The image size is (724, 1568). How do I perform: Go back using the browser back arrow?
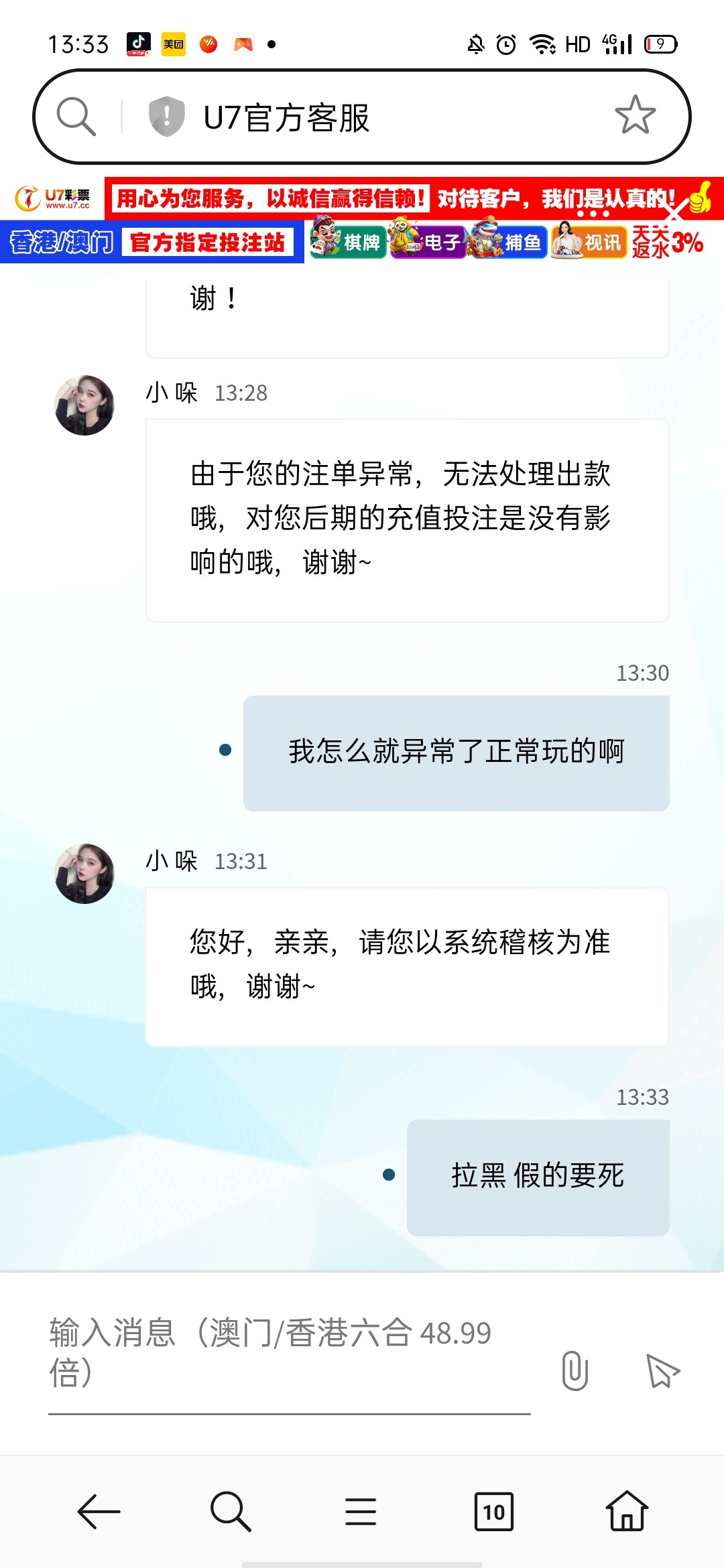pyautogui.click(x=99, y=1512)
